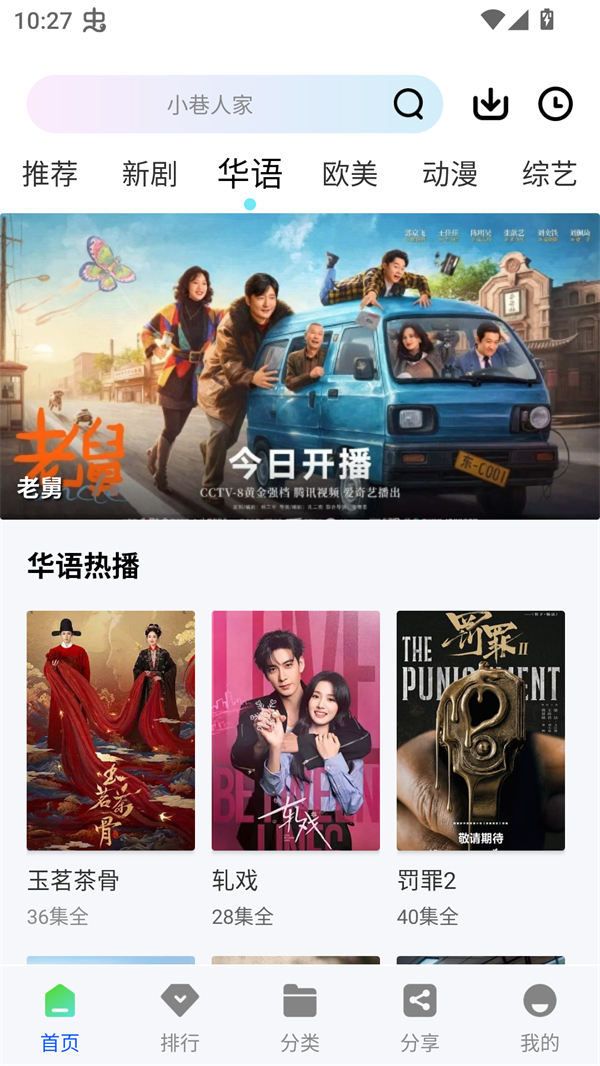The height and width of the screenshot is (1066, 600).
Task: Open the 排行 rankings tab
Action: 180,1016
